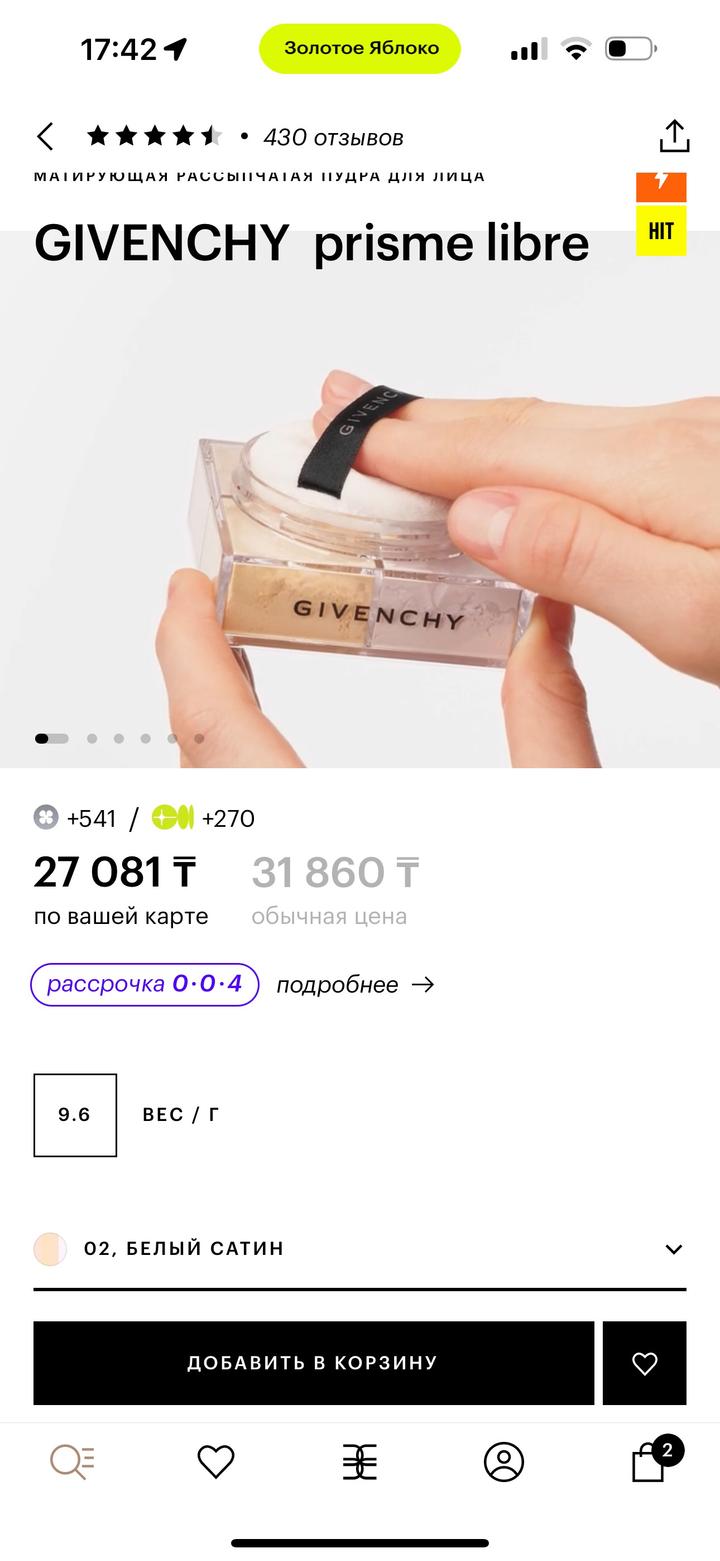720x1561 pixels.
Task: Return to Золотое Яблоко via status bar pill
Action: click(360, 48)
